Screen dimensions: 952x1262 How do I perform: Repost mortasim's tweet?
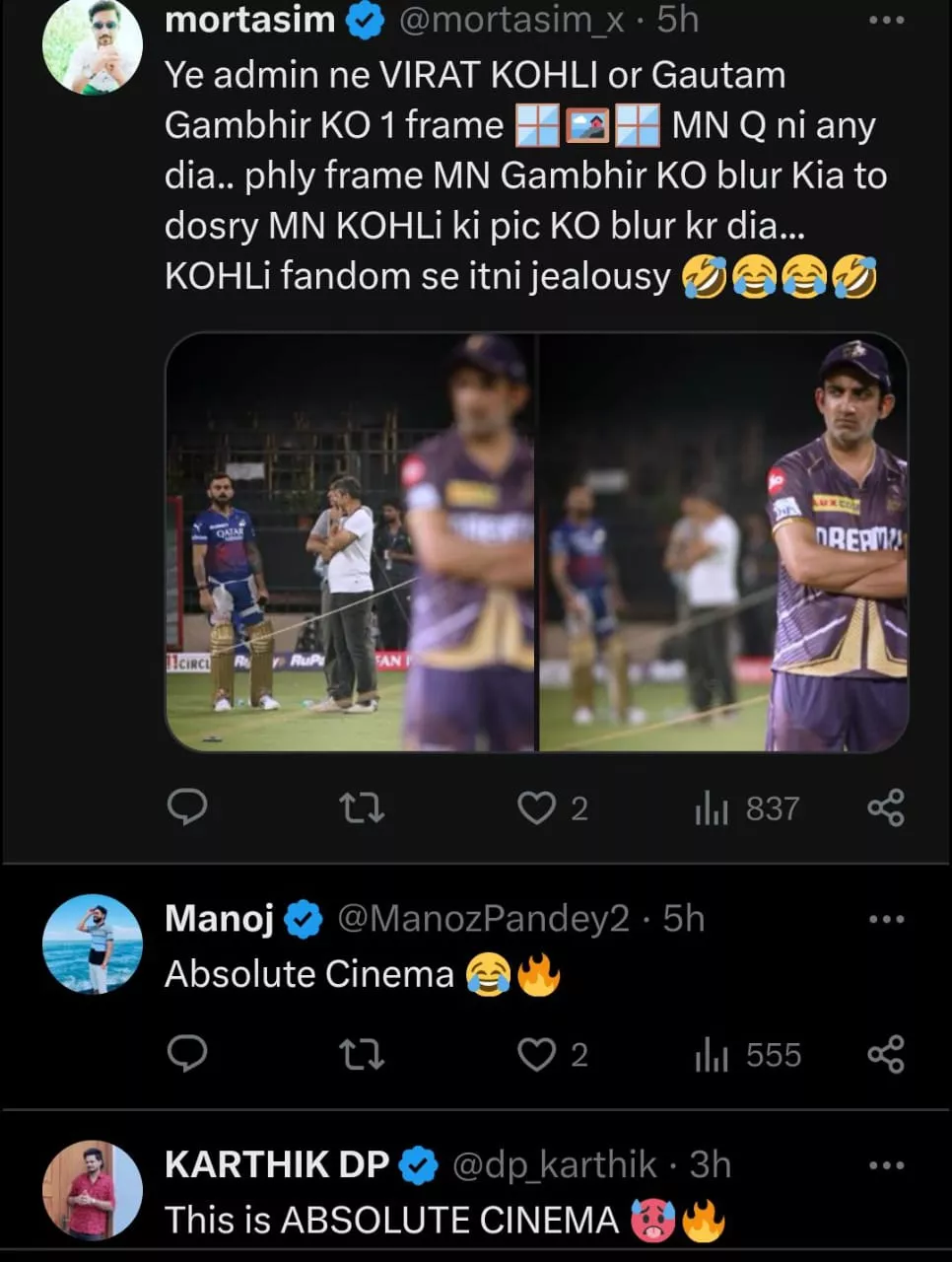tap(361, 809)
